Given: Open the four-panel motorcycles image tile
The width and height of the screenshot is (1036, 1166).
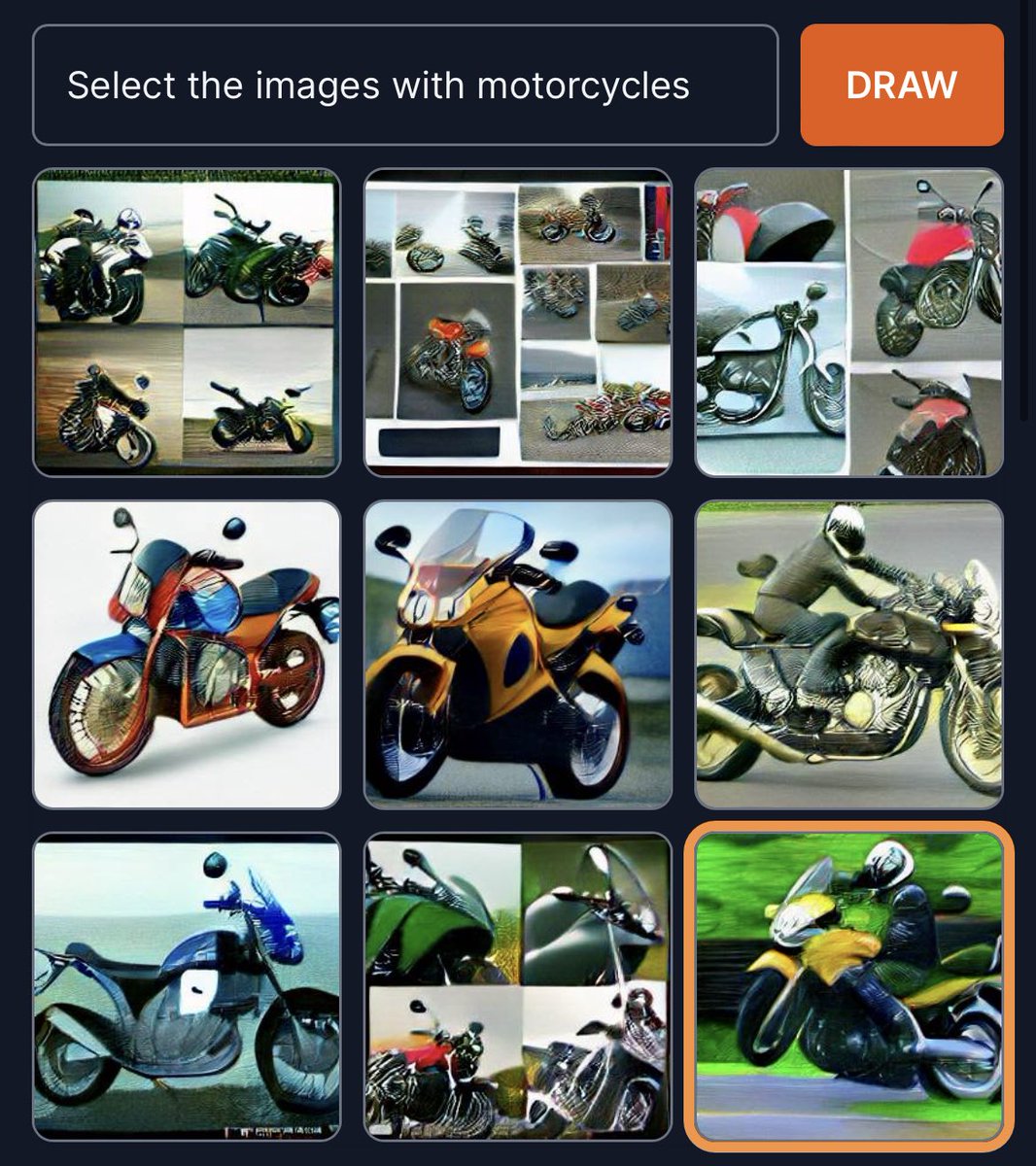Looking at the screenshot, I should click(187, 323).
